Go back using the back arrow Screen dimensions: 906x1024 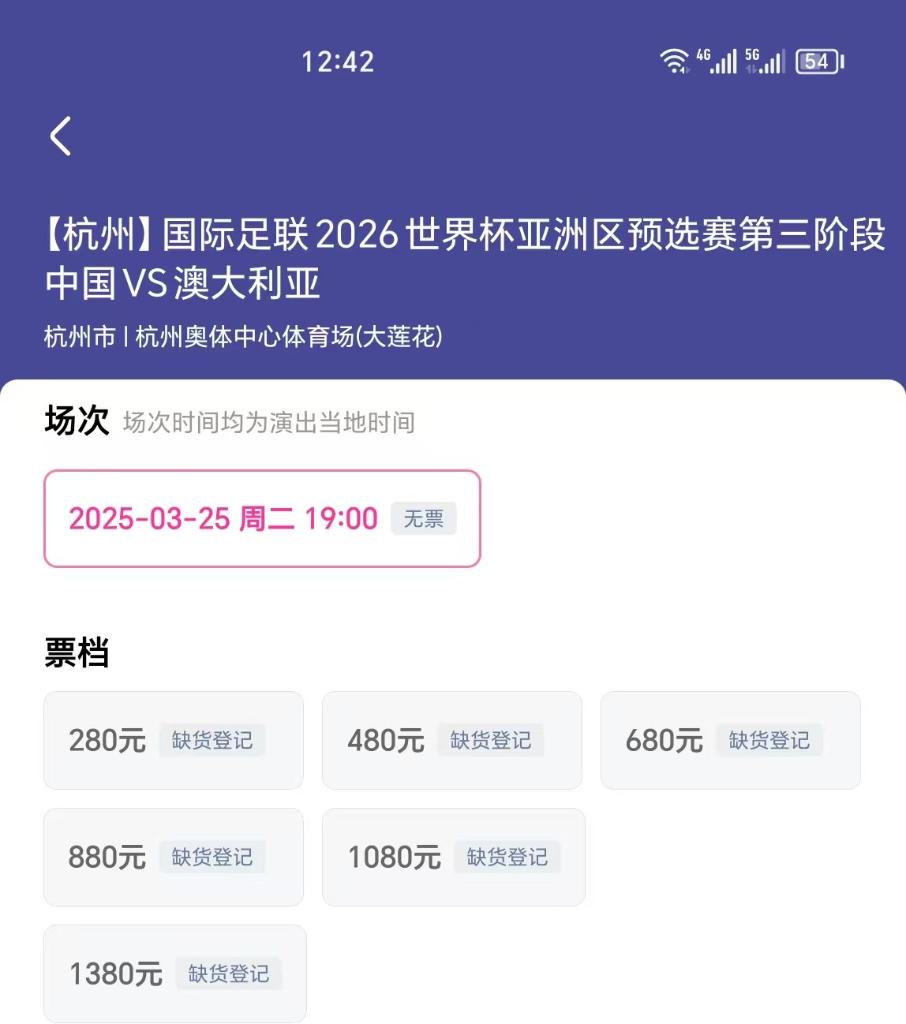[61, 136]
